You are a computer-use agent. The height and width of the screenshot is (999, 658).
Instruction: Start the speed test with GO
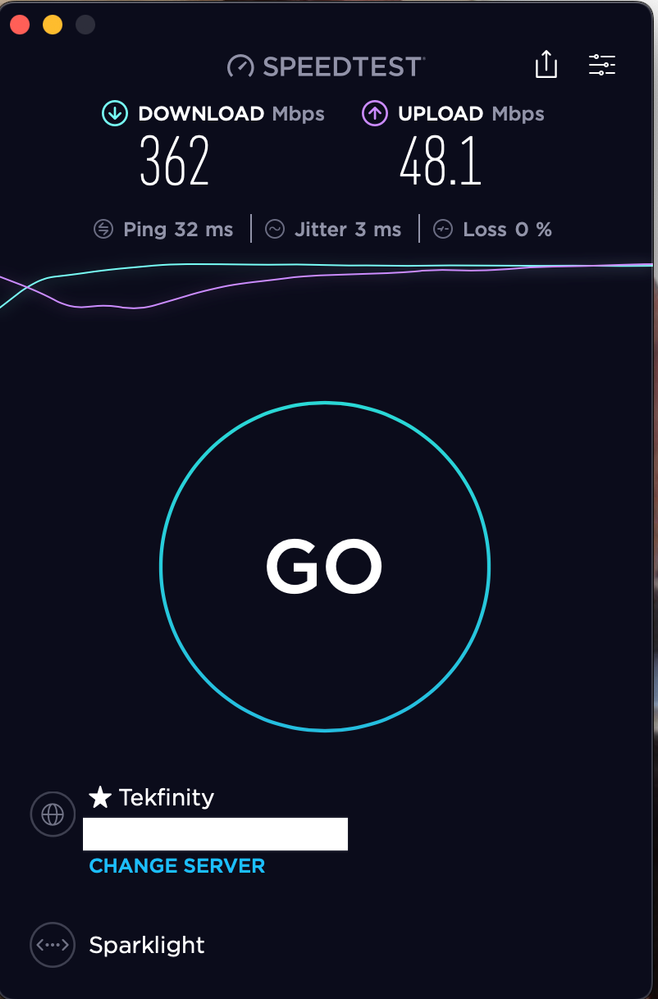325,567
